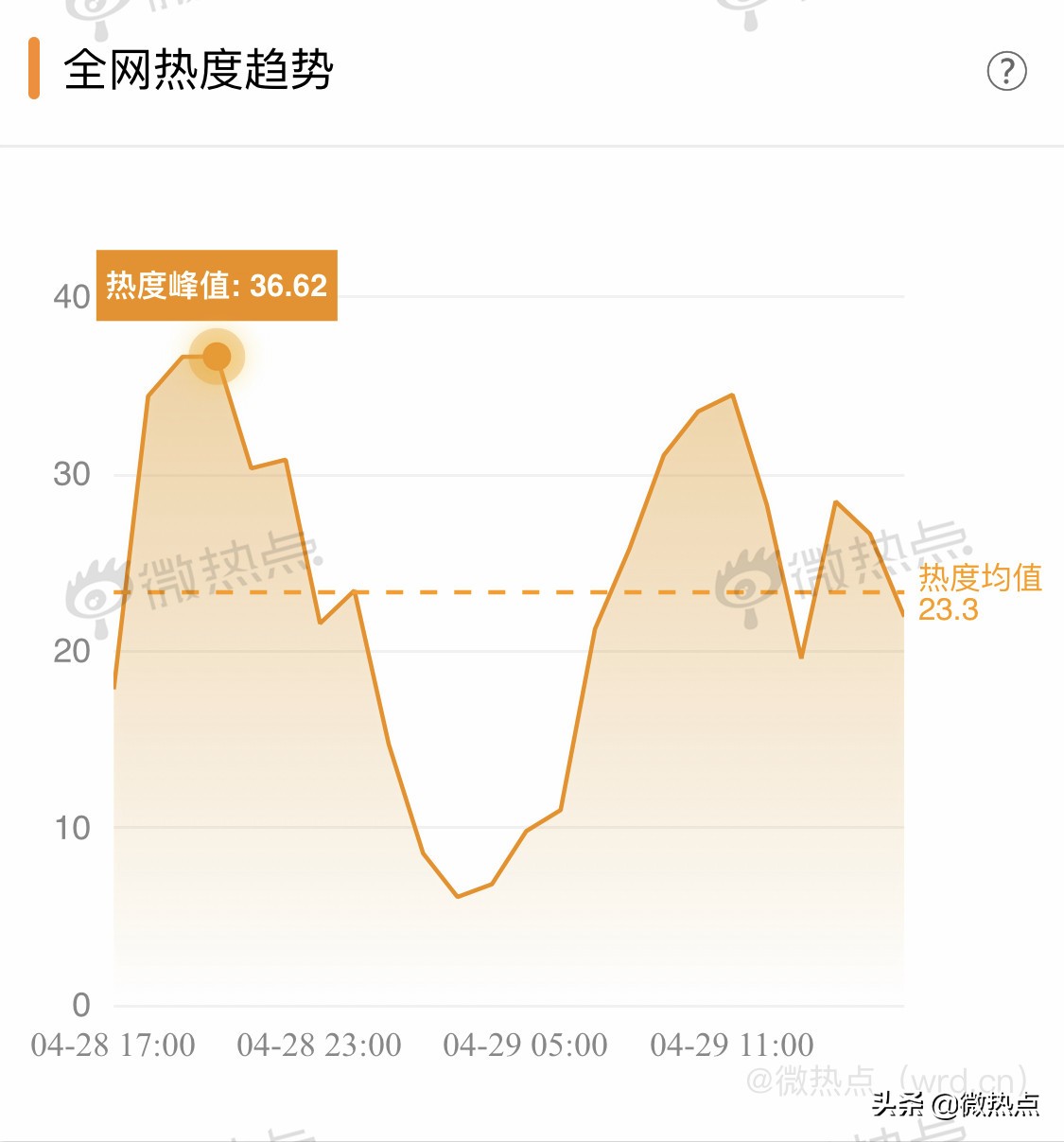Collapse the peak value callout box
Viewport: 1064px width, 1142px height.
coord(216,287)
